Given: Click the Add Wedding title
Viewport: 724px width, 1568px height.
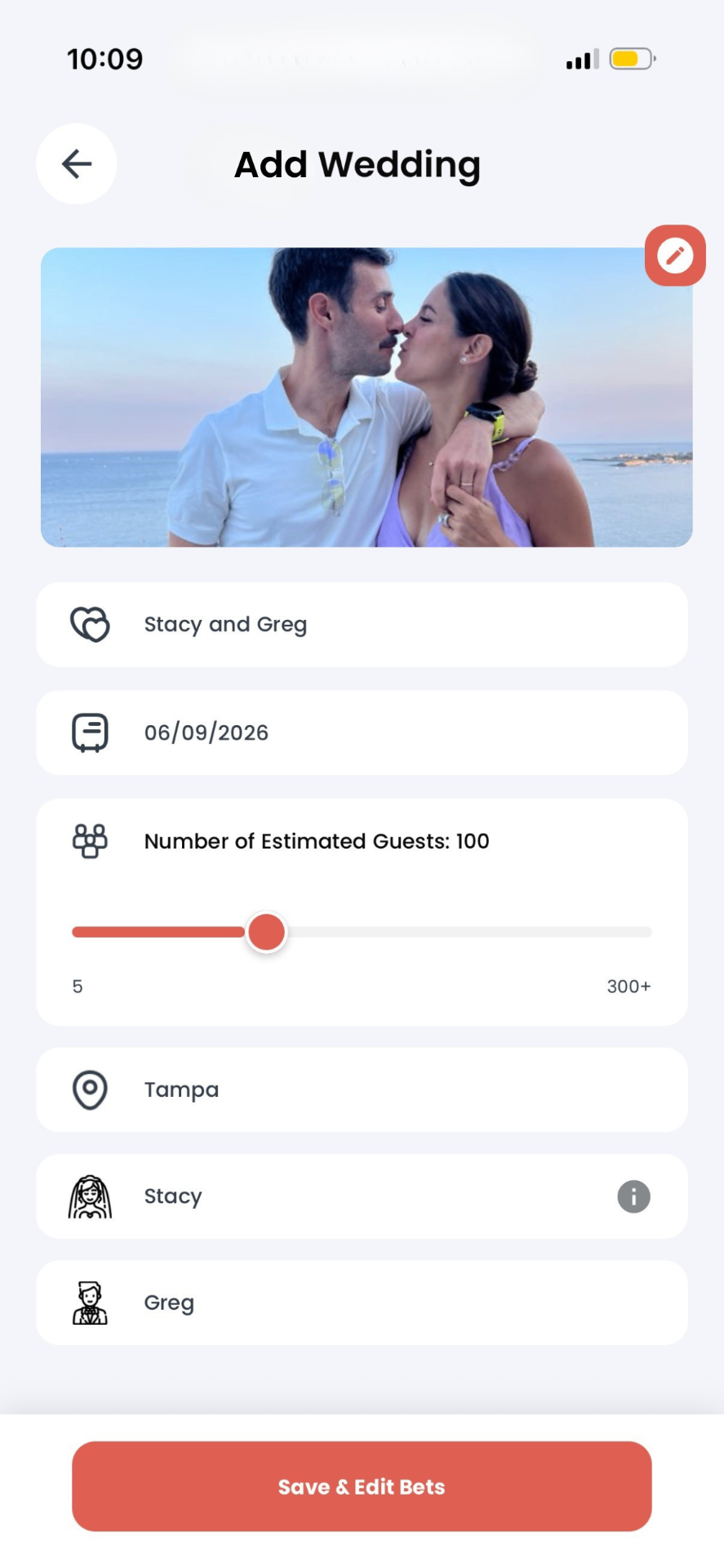Looking at the screenshot, I should [x=357, y=164].
